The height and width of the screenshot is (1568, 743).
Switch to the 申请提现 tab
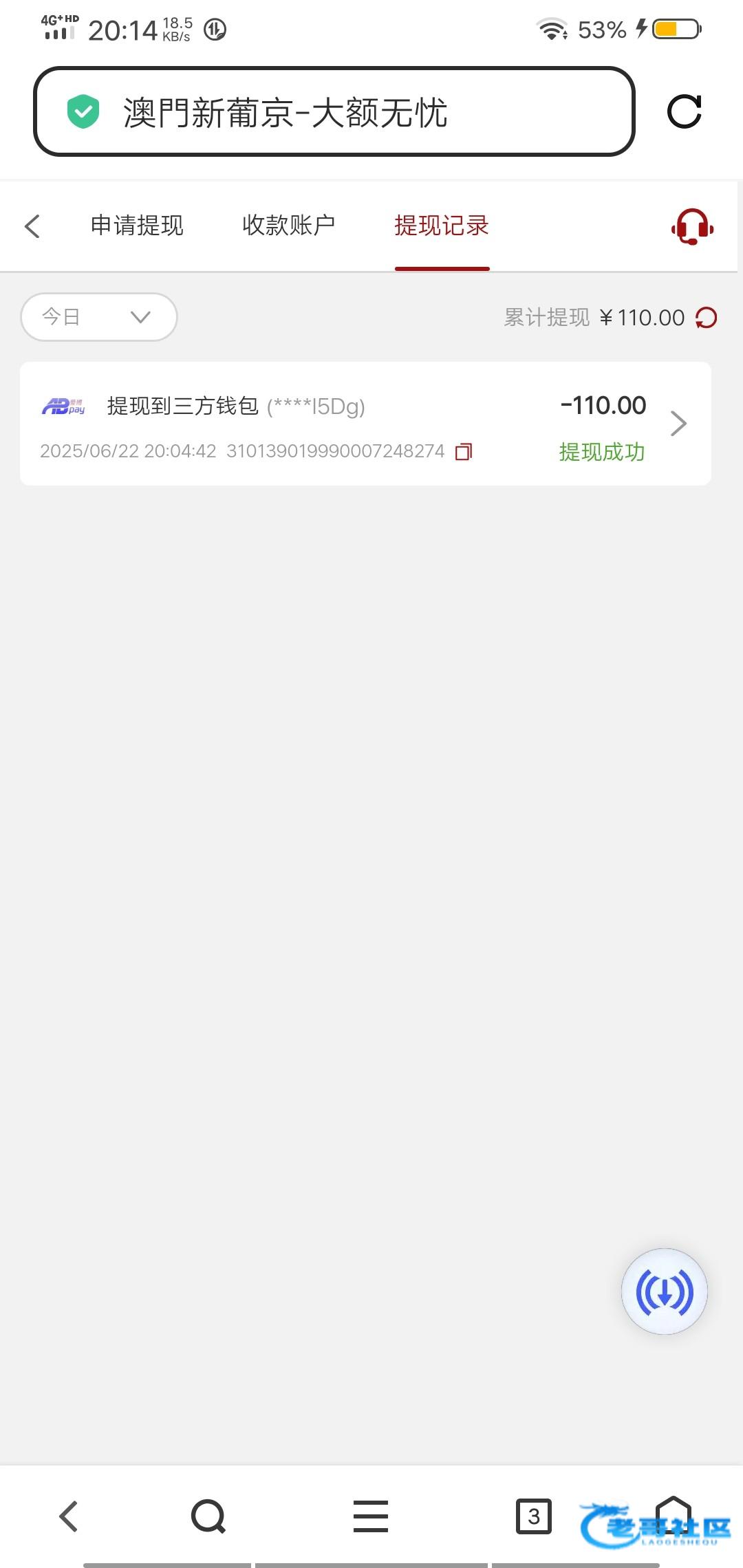(137, 226)
